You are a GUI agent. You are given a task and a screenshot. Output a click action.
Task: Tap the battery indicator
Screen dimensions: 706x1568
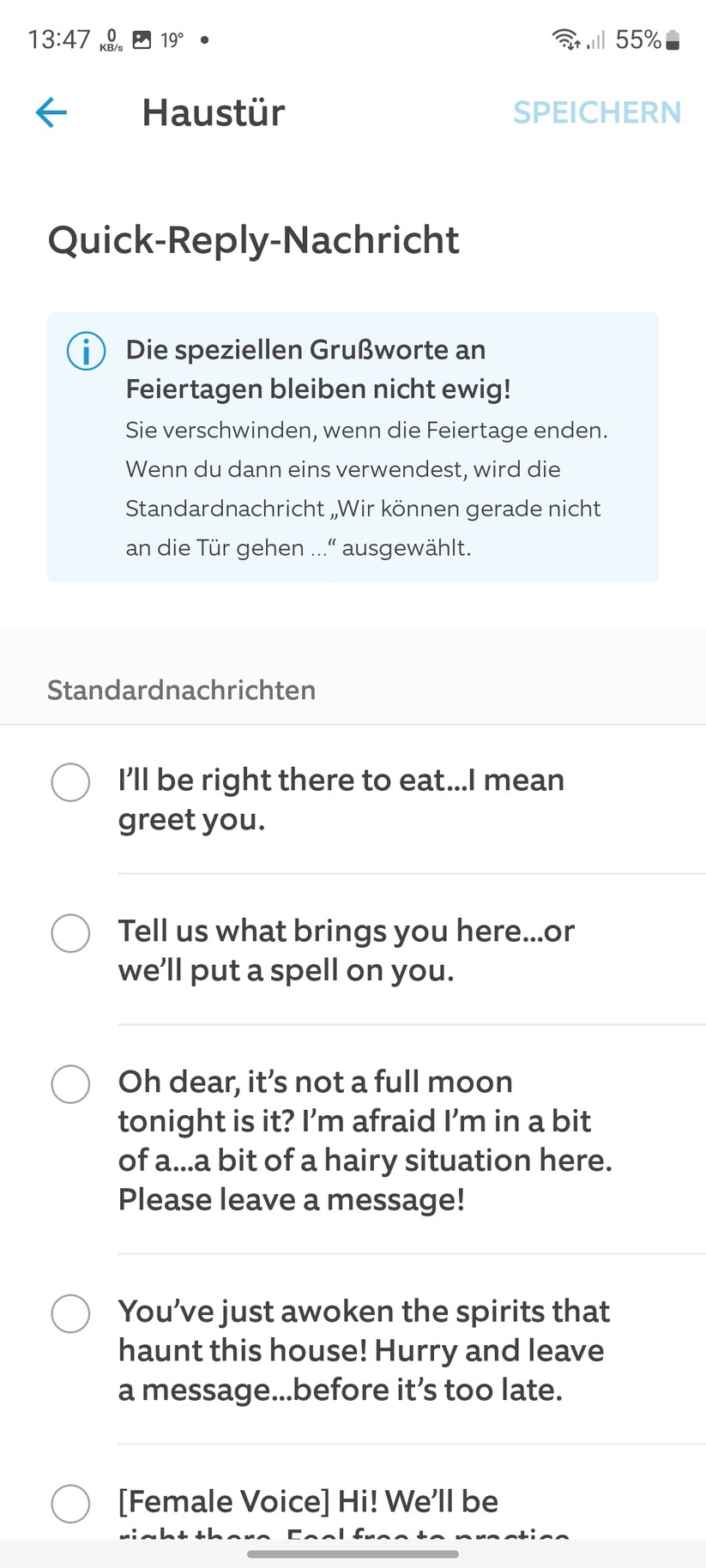673,39
